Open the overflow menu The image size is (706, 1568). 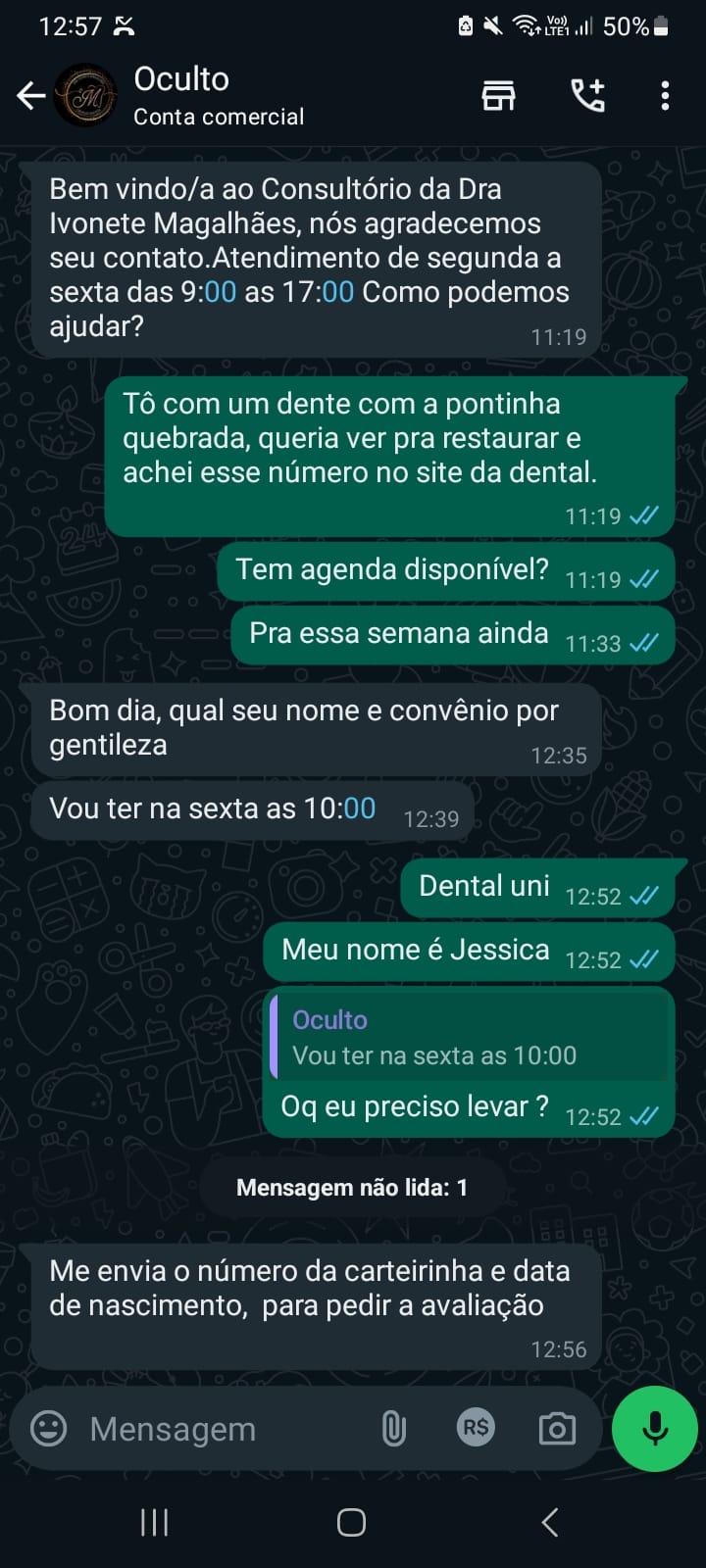tap(665, 95)
